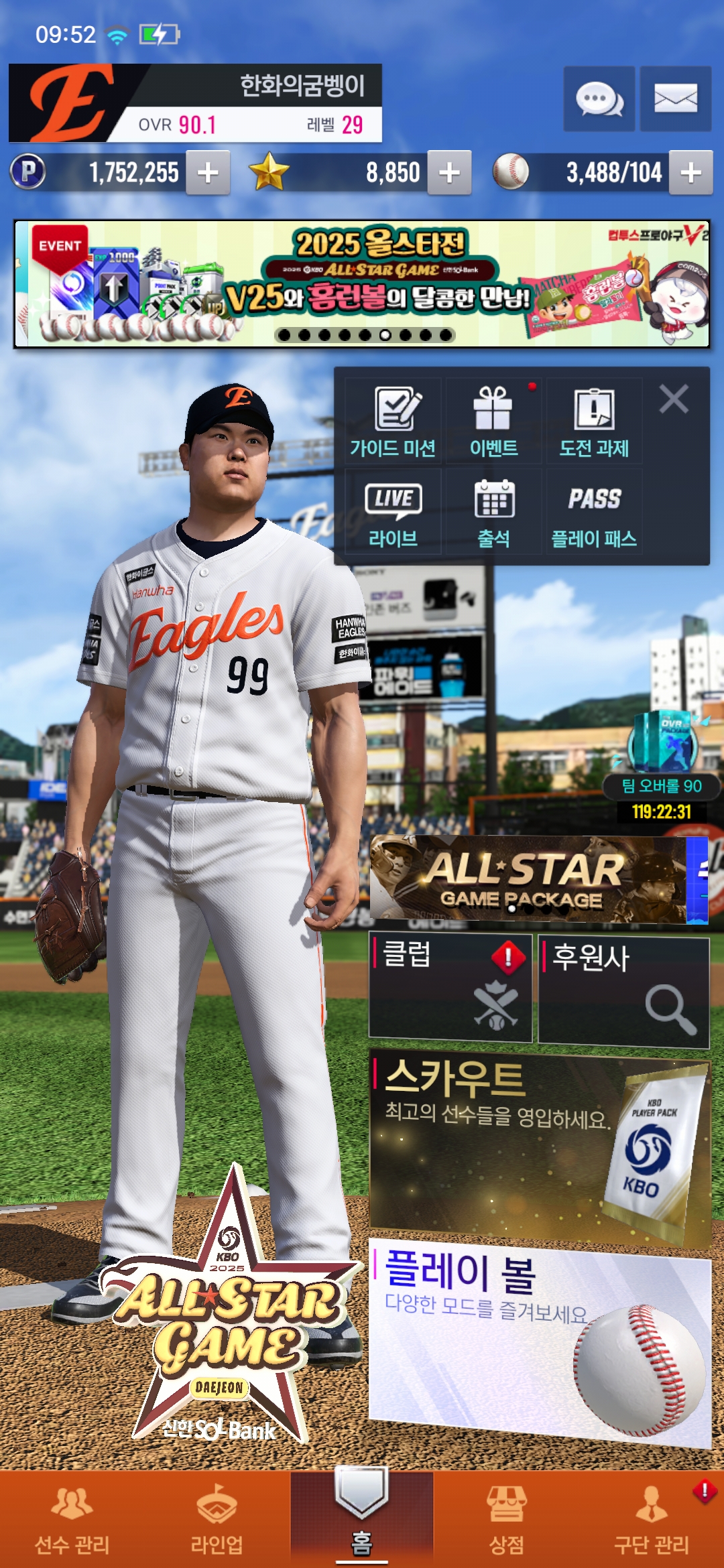Viewport: 724px width, 1568px height.
Task: Add more P points with plus button
Action: [208, 173]
